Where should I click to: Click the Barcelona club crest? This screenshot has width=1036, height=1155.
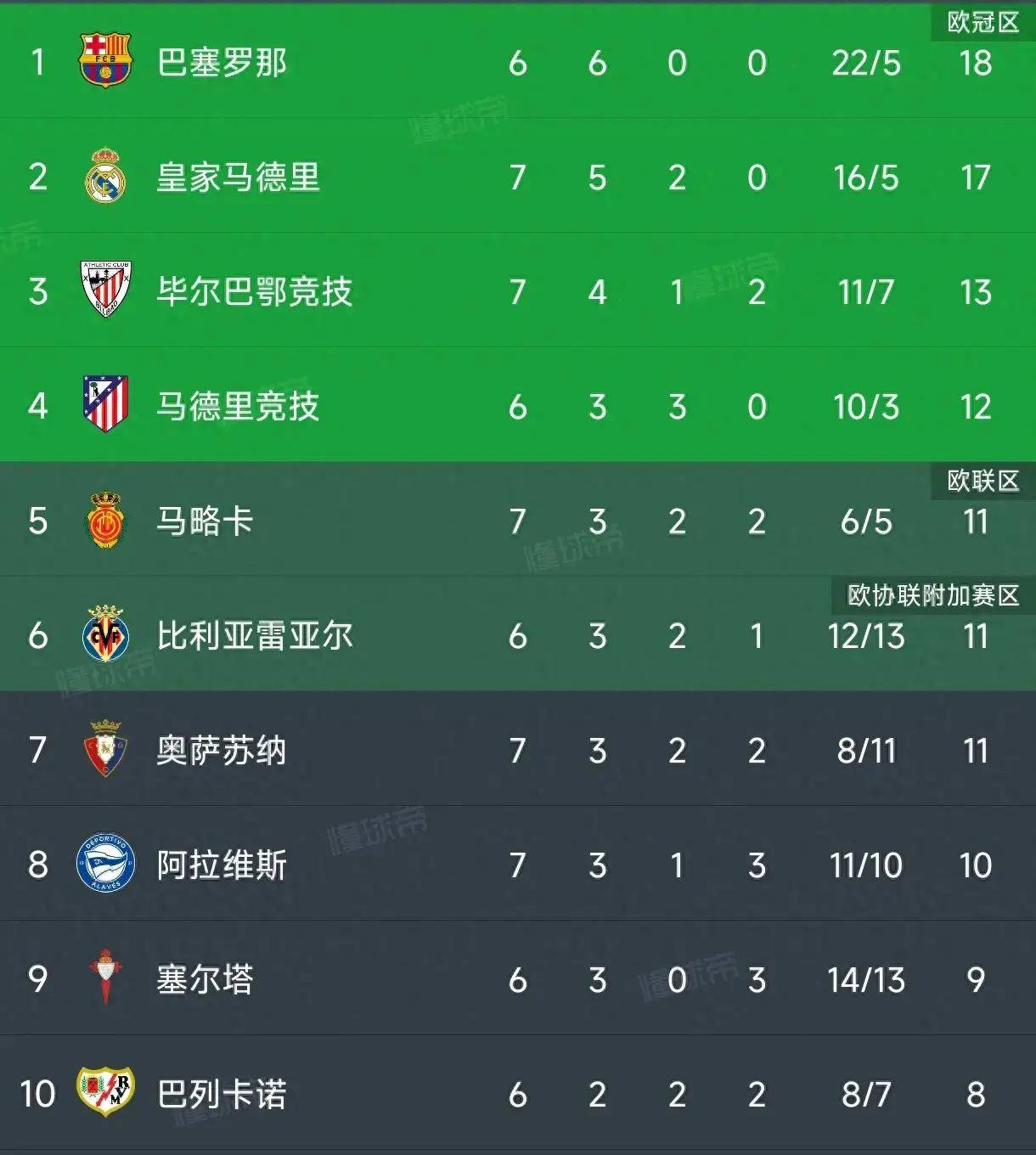[105, 61]
